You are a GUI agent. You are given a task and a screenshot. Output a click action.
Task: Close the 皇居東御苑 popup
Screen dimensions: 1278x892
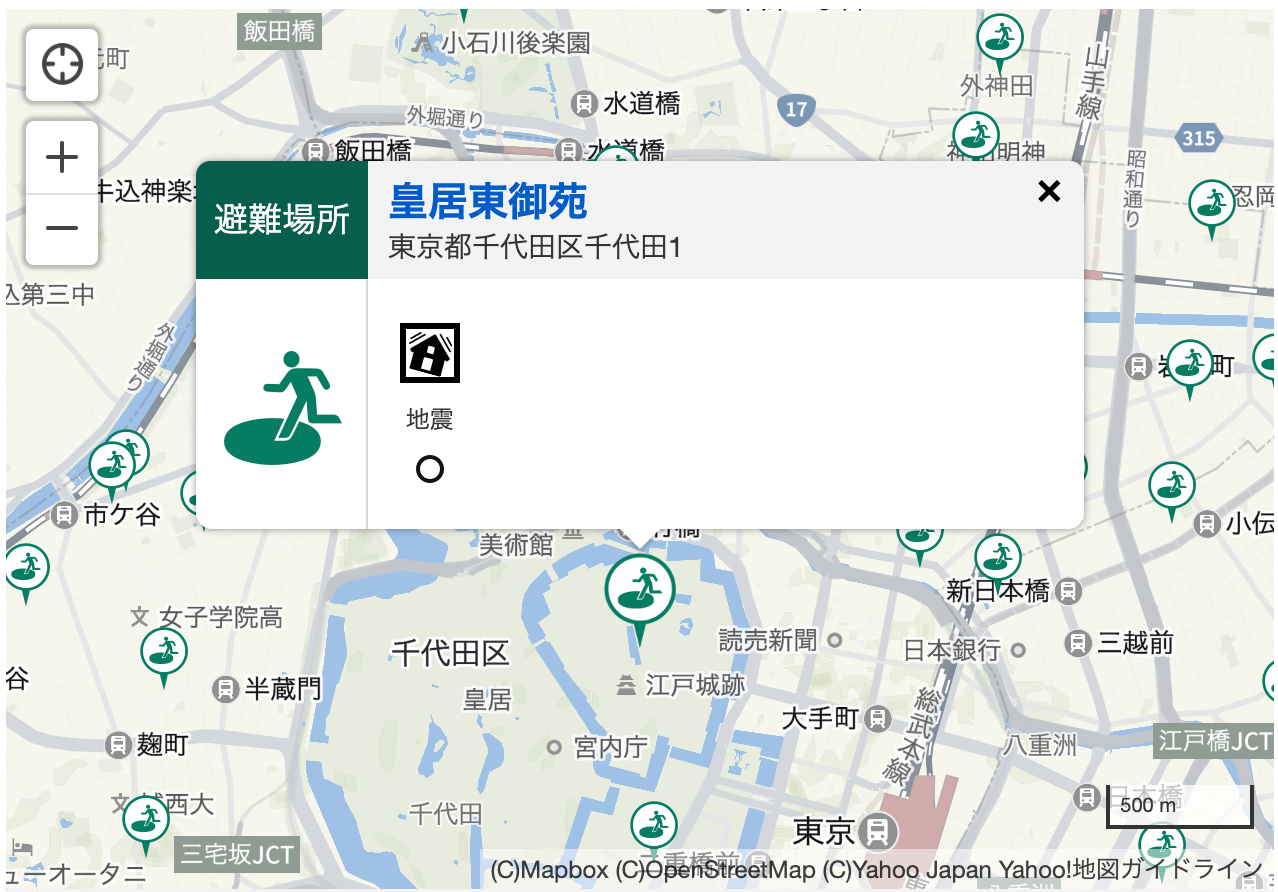point(1048,191)
